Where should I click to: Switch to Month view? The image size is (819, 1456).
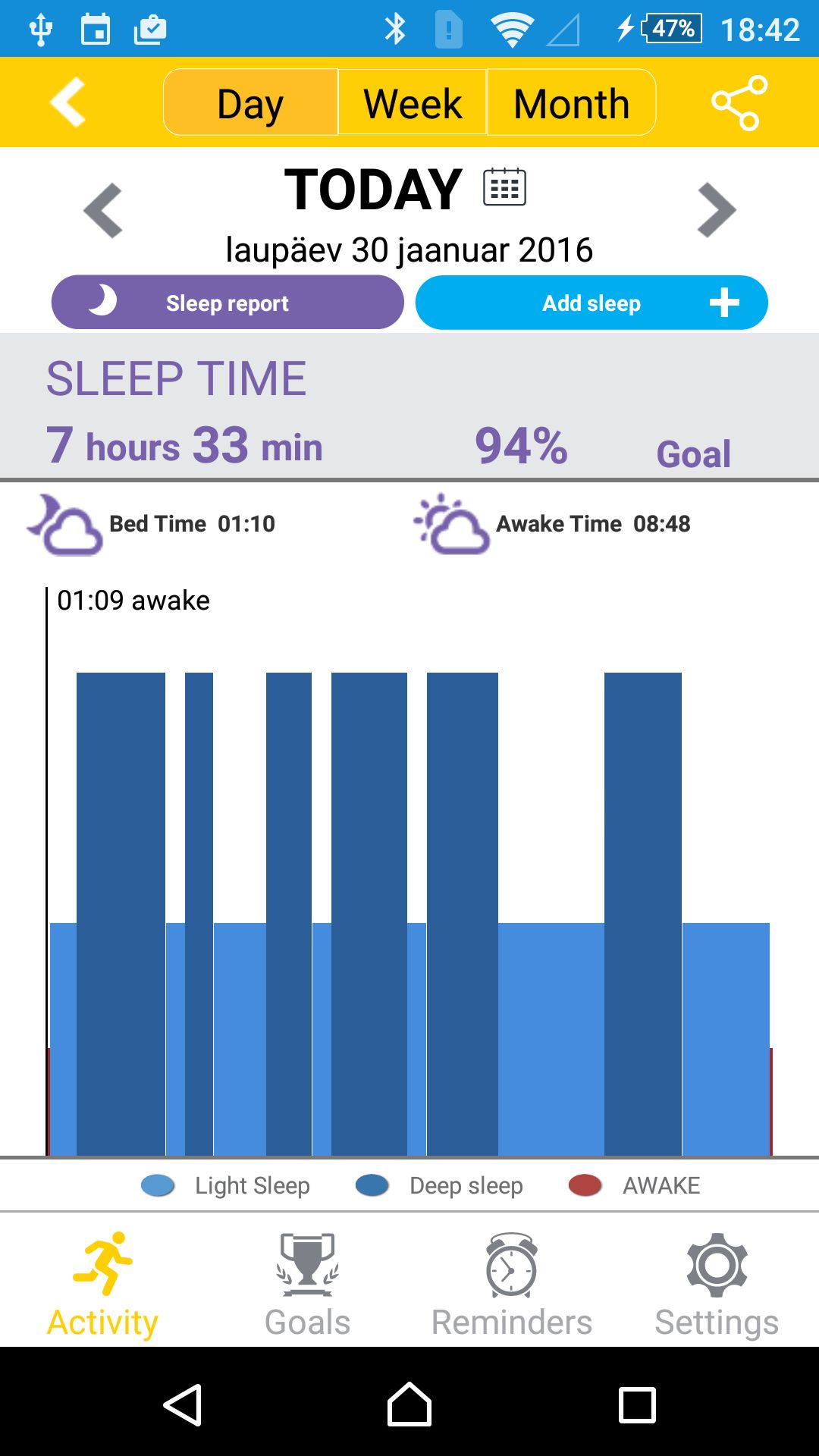571,102
